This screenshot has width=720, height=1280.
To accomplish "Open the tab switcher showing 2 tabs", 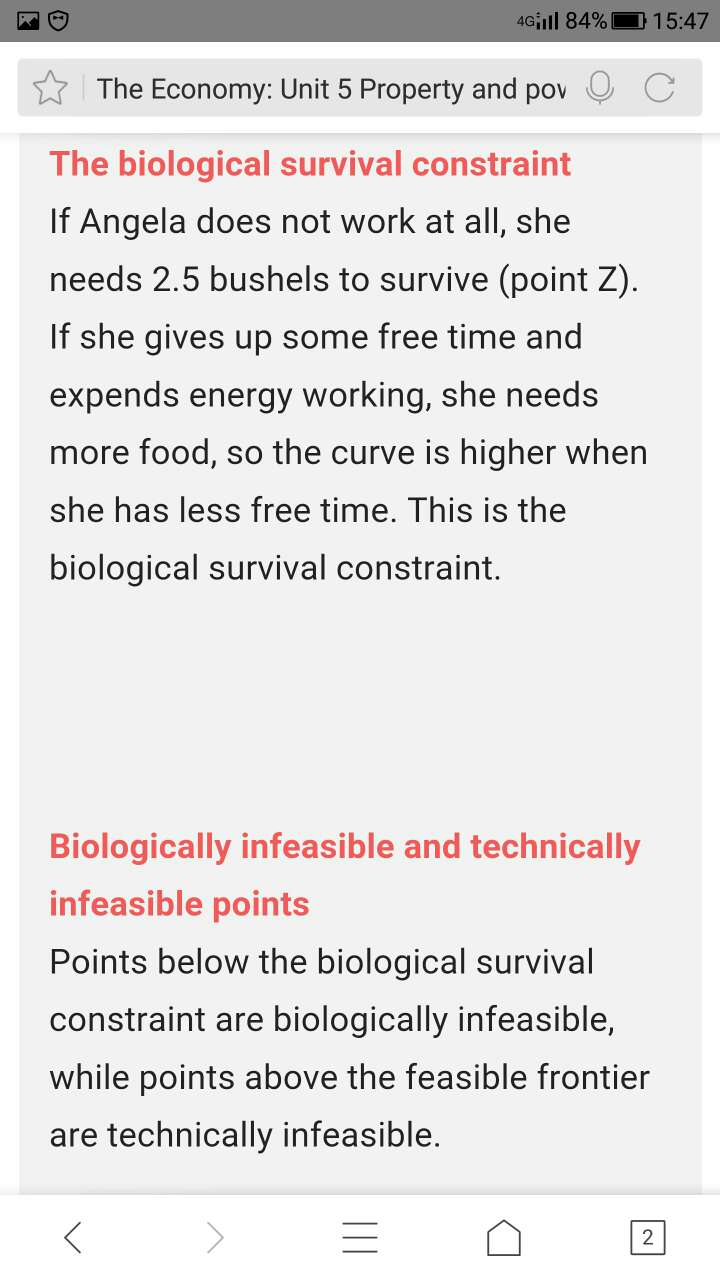I will click(x=647, y=1238).
